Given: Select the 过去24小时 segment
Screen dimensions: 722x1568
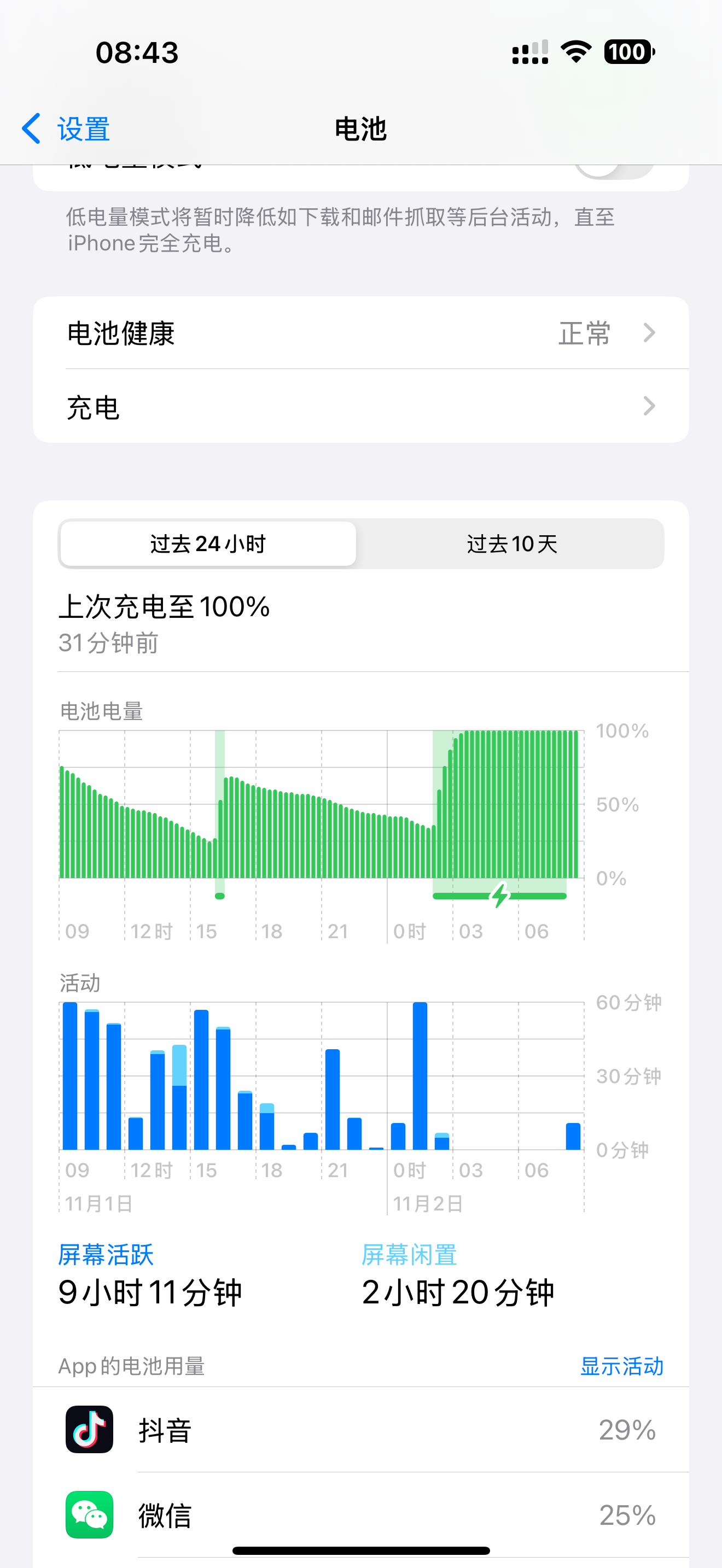Looking at the screenshot, I should tap(208, 543).
